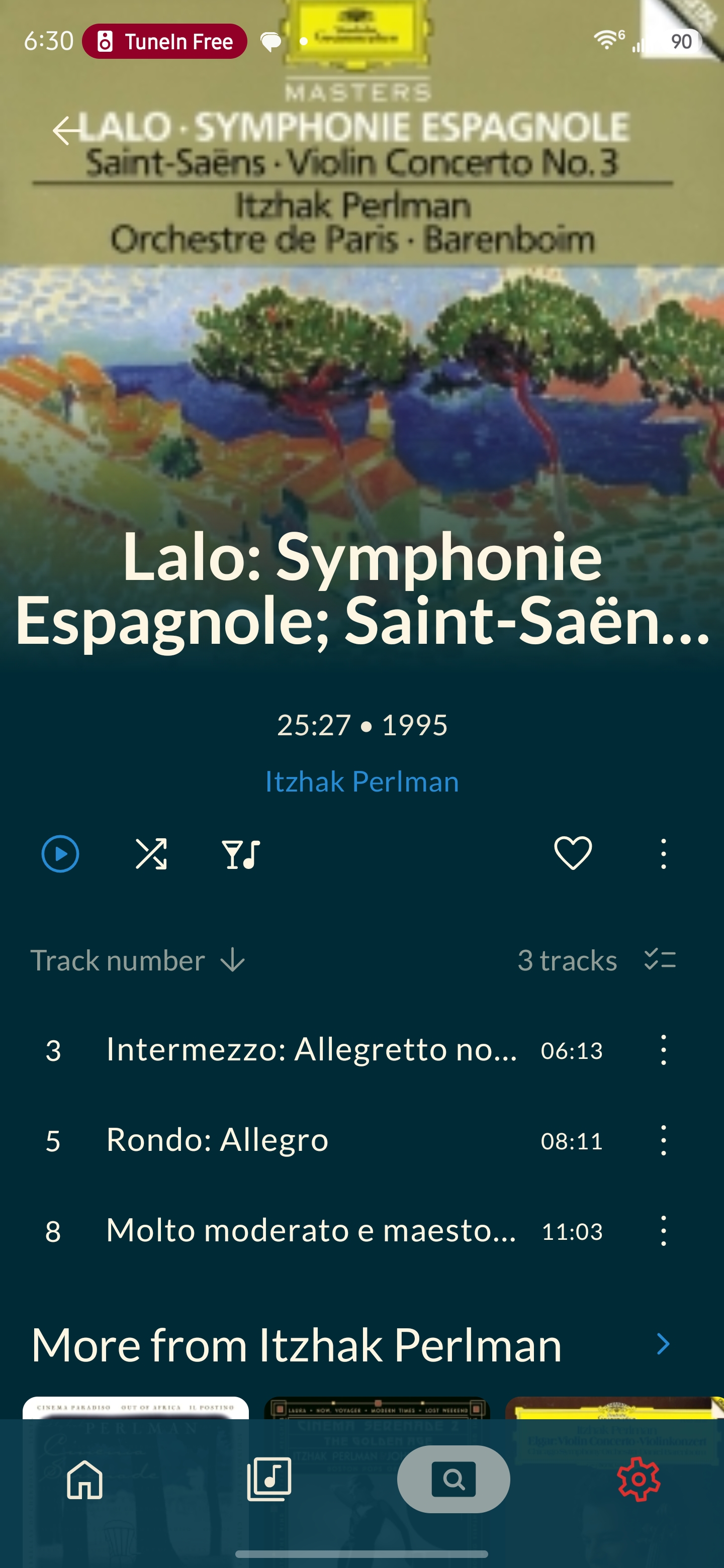Switch to the Search tab
This screenshot has width=724, height=1568.
(454, 1479)
